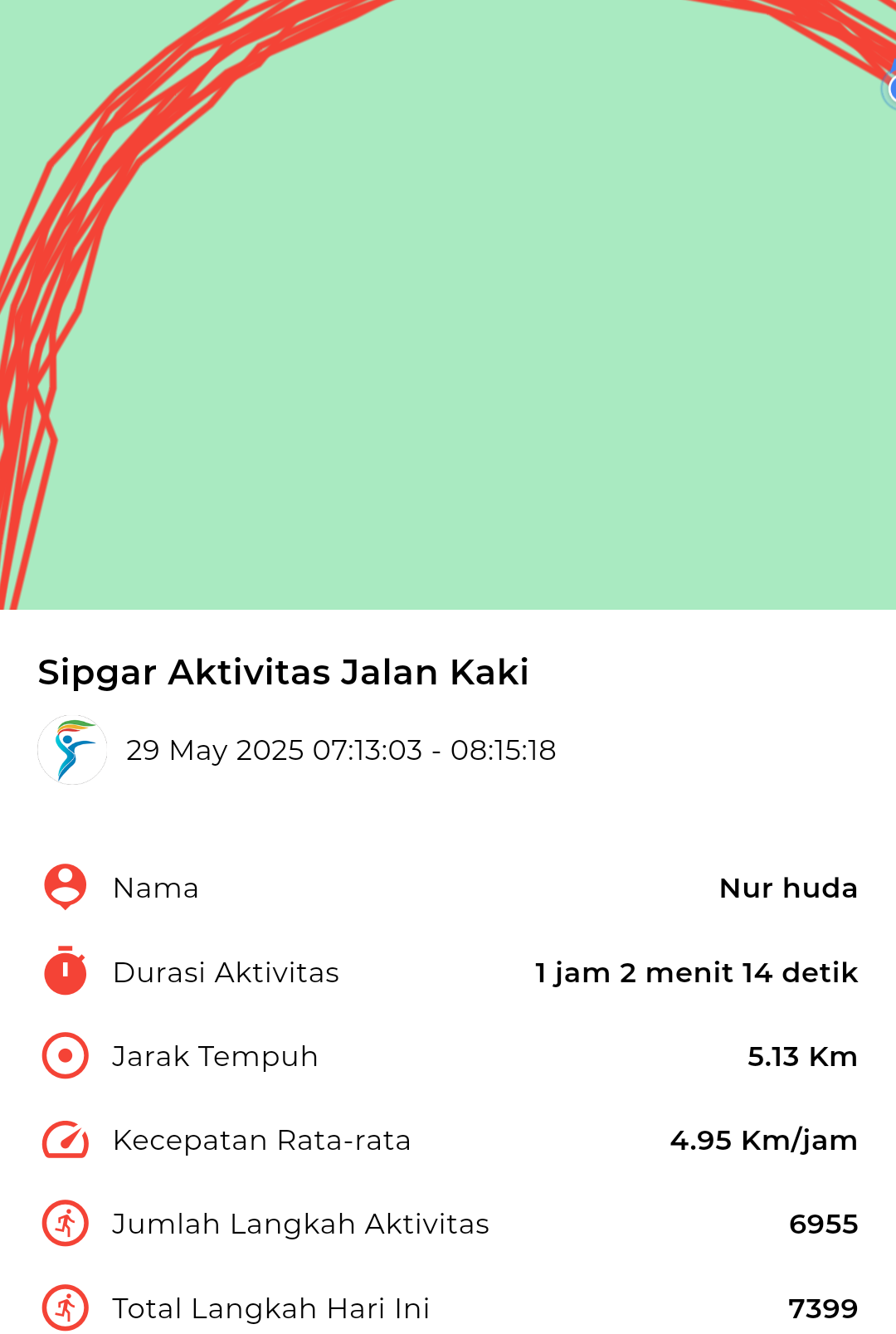Click the activity date and time text
This screenshot has width=896, height=1334.
[x=342, y=749]
